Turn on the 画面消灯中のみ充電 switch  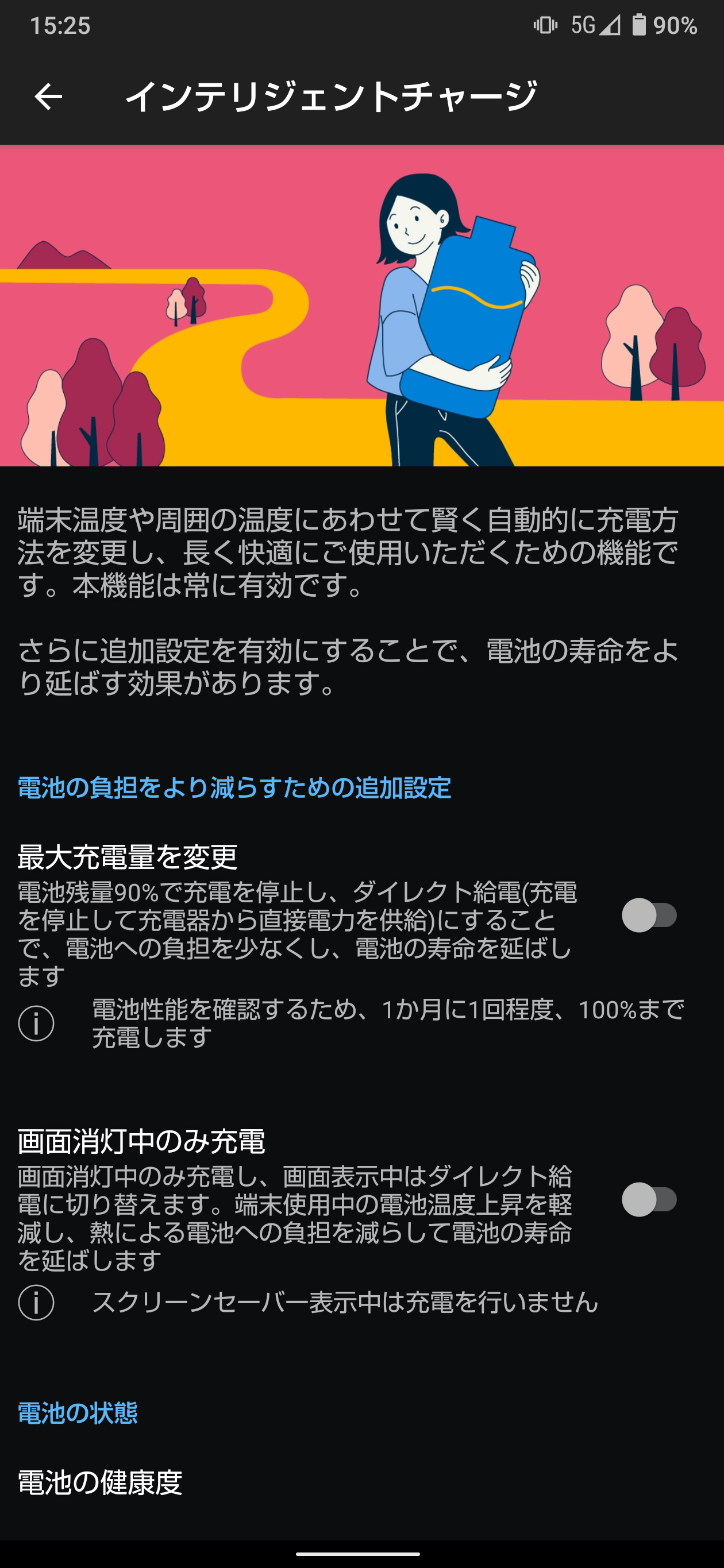649,1200
